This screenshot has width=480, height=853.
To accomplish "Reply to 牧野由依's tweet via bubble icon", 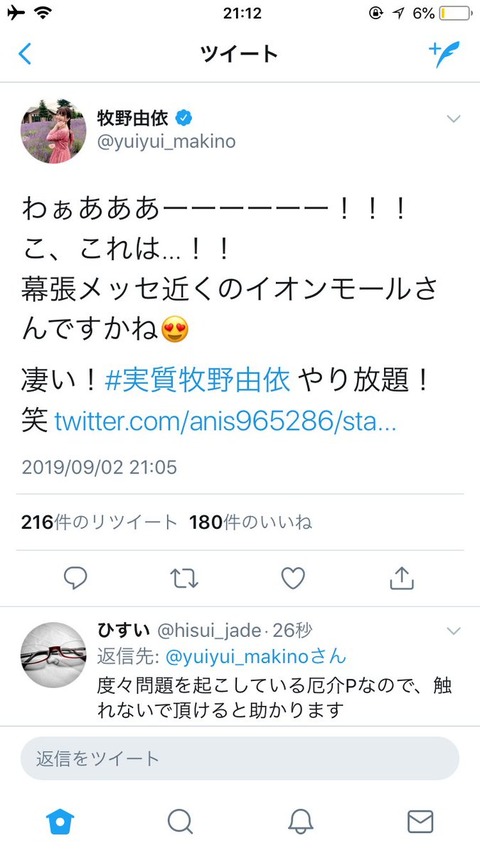I will [x=75, y=578].
